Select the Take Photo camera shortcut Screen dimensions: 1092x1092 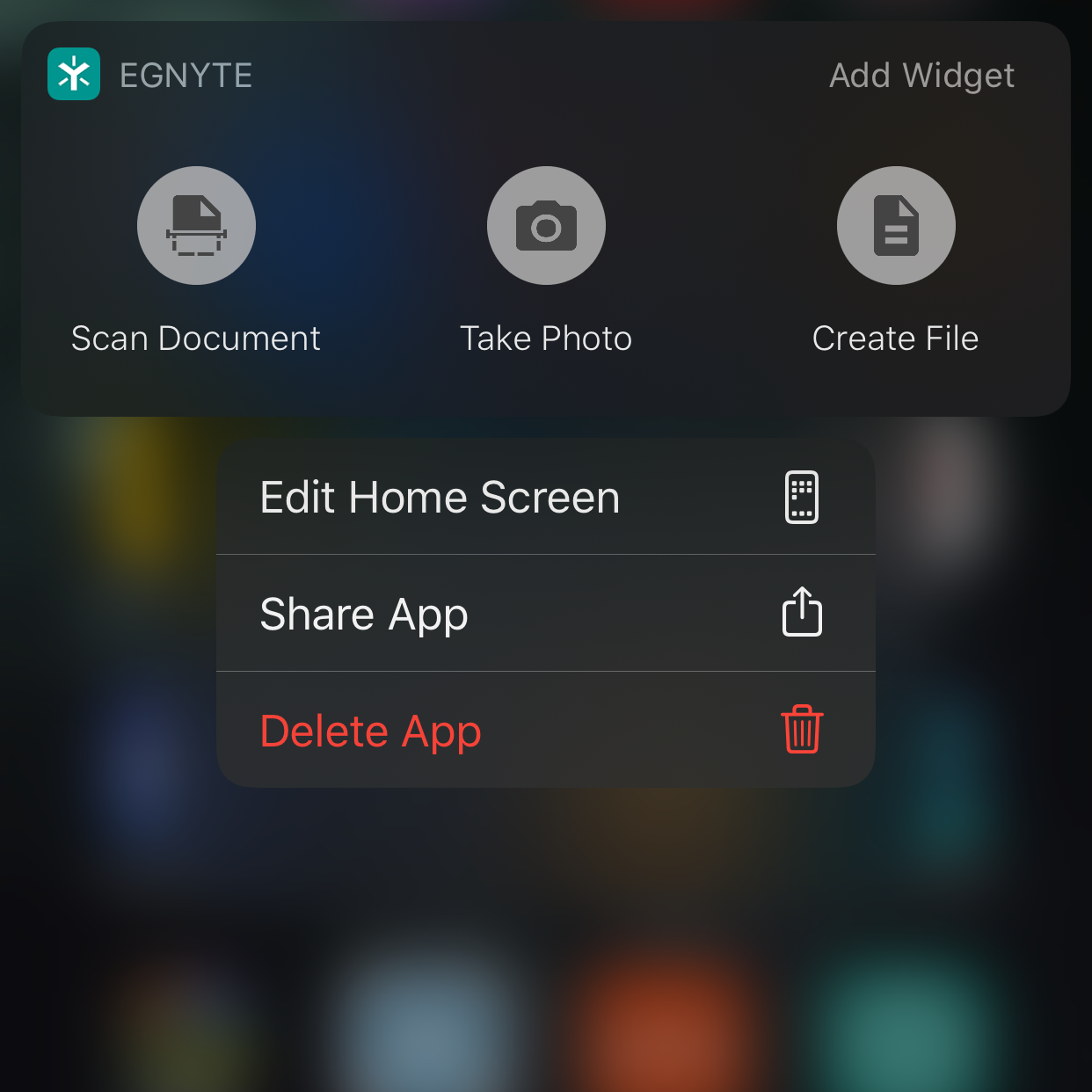click(546, 226)
